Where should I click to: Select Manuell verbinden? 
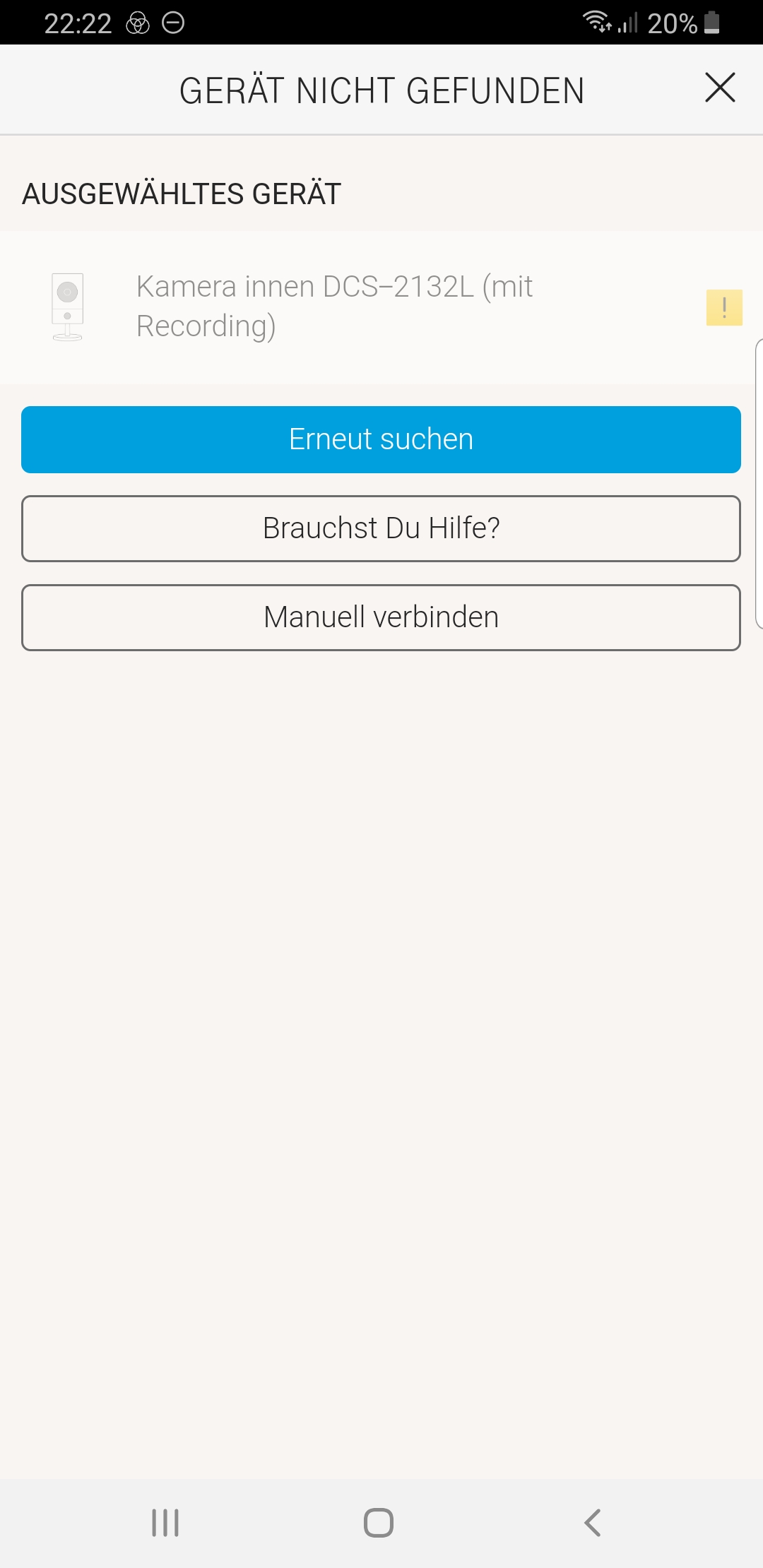click(x=381, y=617)
